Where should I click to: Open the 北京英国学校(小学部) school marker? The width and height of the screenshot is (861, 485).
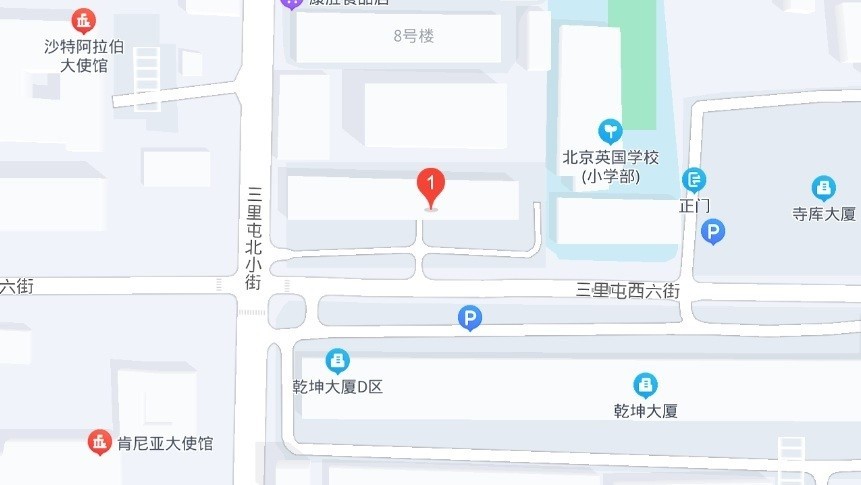tap(610, 130)
